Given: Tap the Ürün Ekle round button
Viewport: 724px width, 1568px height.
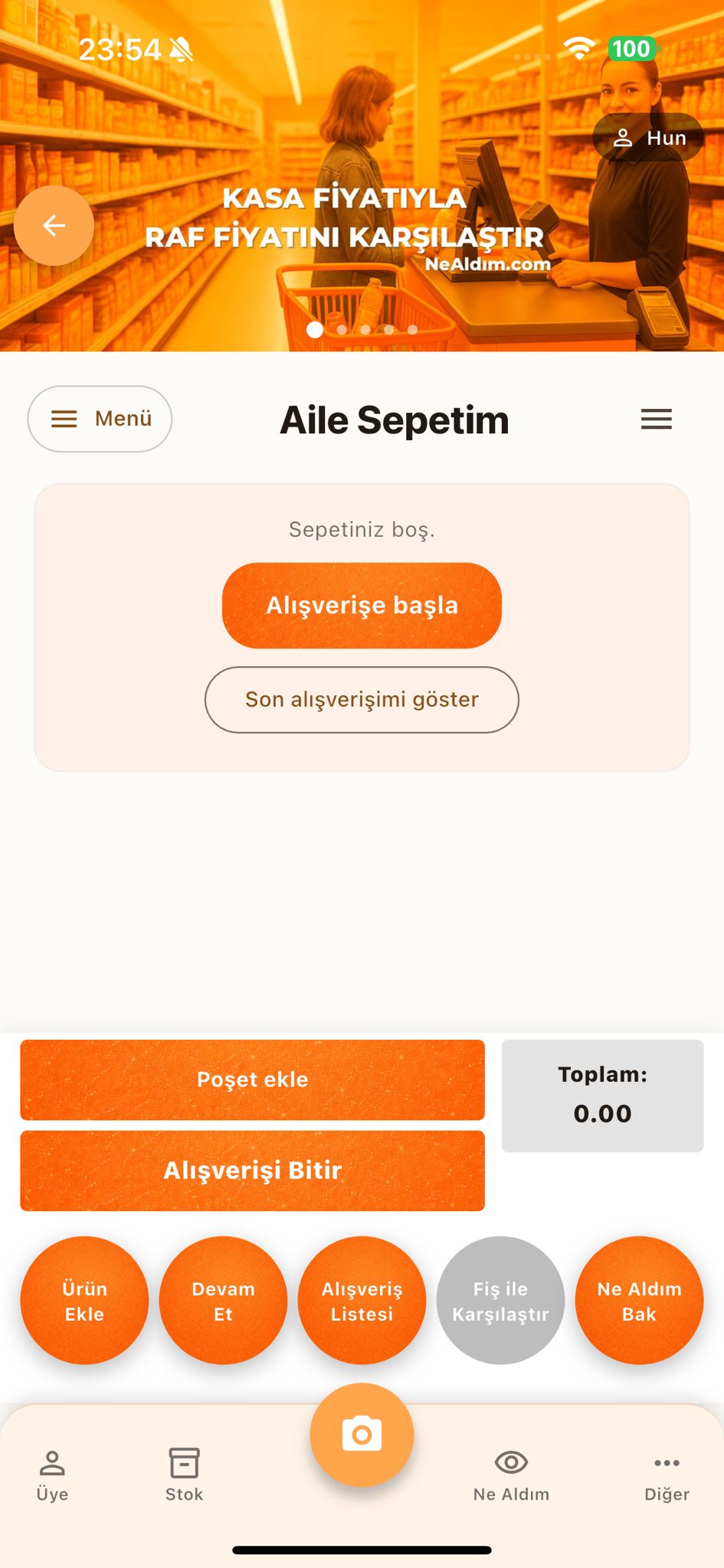Looking at the screenshot, I should (x=84, y=1300).
